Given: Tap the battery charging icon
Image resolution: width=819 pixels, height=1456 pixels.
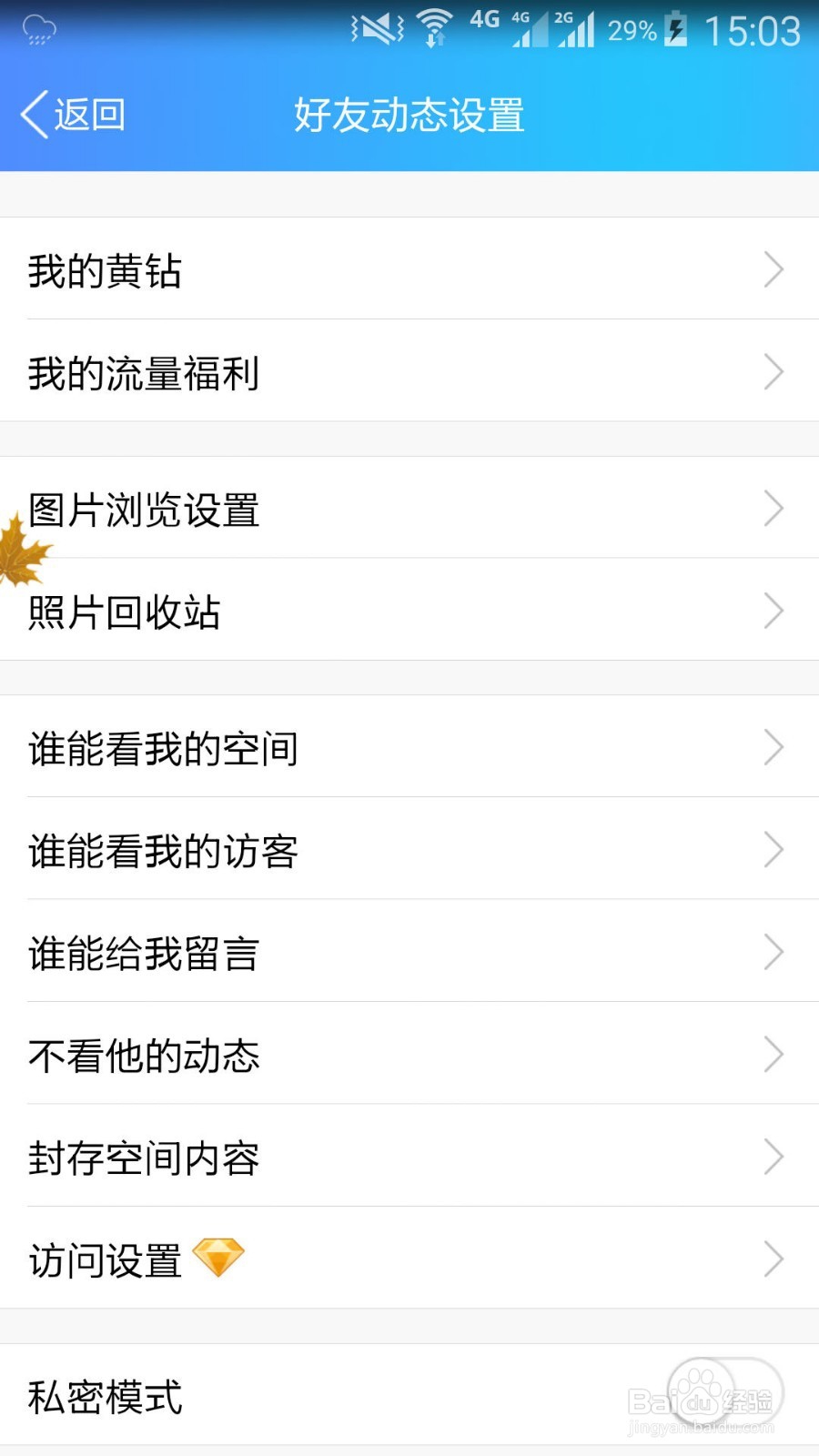Looking at the screenshot, I should pyautogui.click(x=675, y=29).
